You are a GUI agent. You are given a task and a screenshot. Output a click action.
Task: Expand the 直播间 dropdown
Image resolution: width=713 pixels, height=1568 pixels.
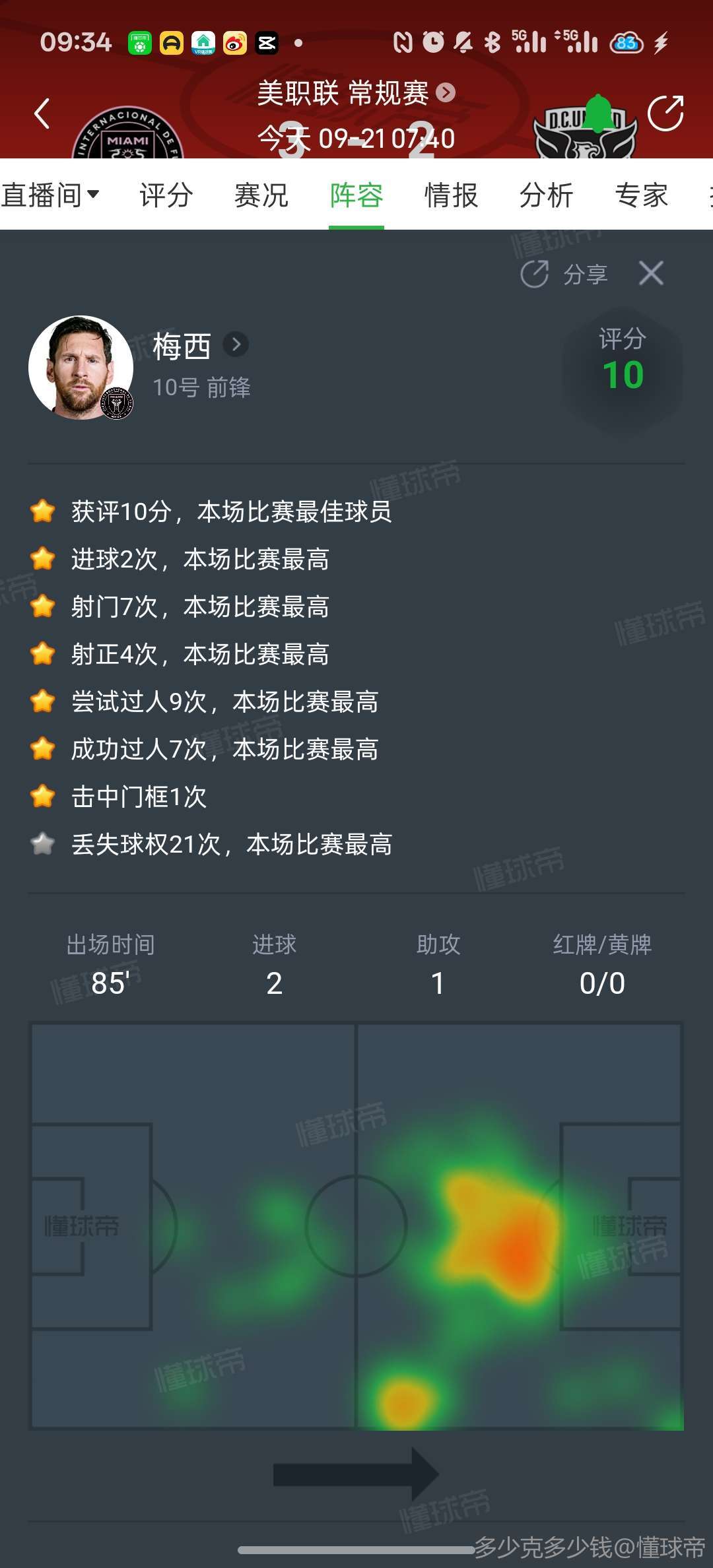coord(50,195)
